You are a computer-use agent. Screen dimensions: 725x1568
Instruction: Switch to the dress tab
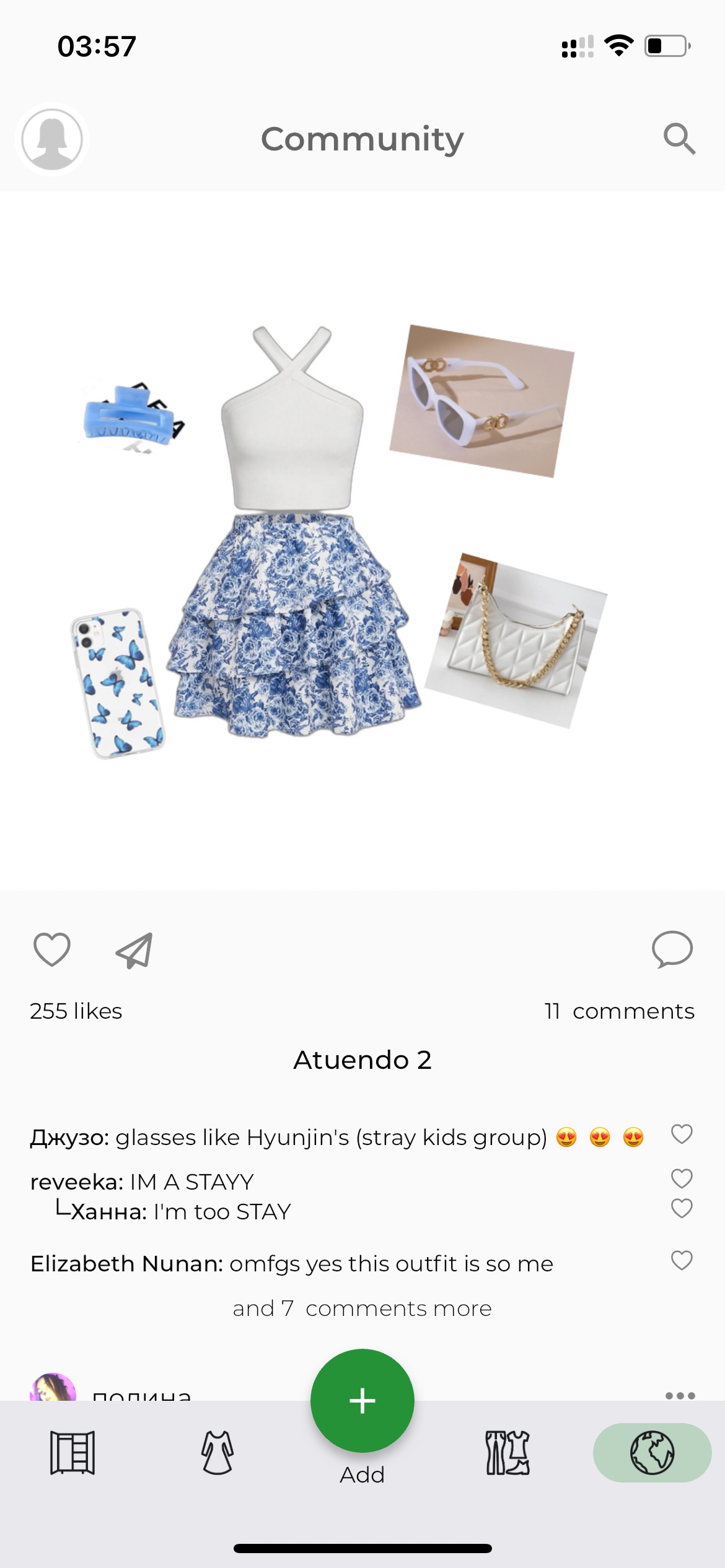click(x=217, y=1452)
